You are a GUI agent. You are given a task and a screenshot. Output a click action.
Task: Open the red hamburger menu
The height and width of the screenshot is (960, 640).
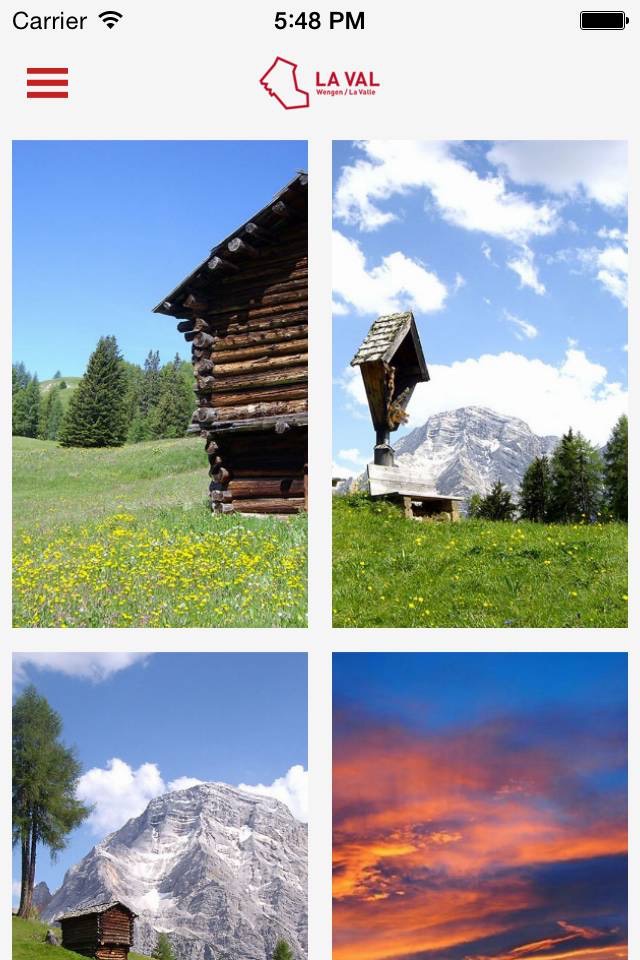click(47, 83)
